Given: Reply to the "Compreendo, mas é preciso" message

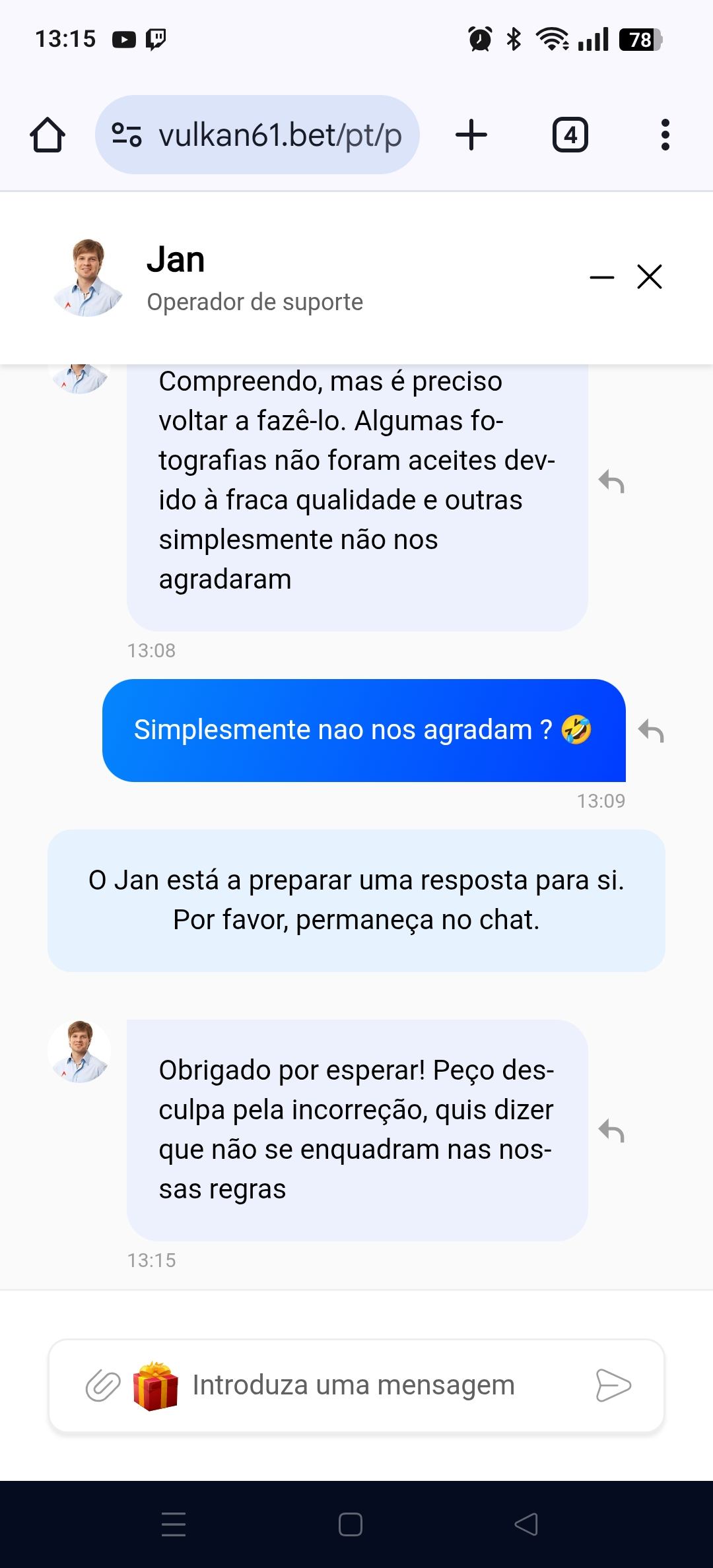Looking at the screenshot, I should tap(611, 482).
